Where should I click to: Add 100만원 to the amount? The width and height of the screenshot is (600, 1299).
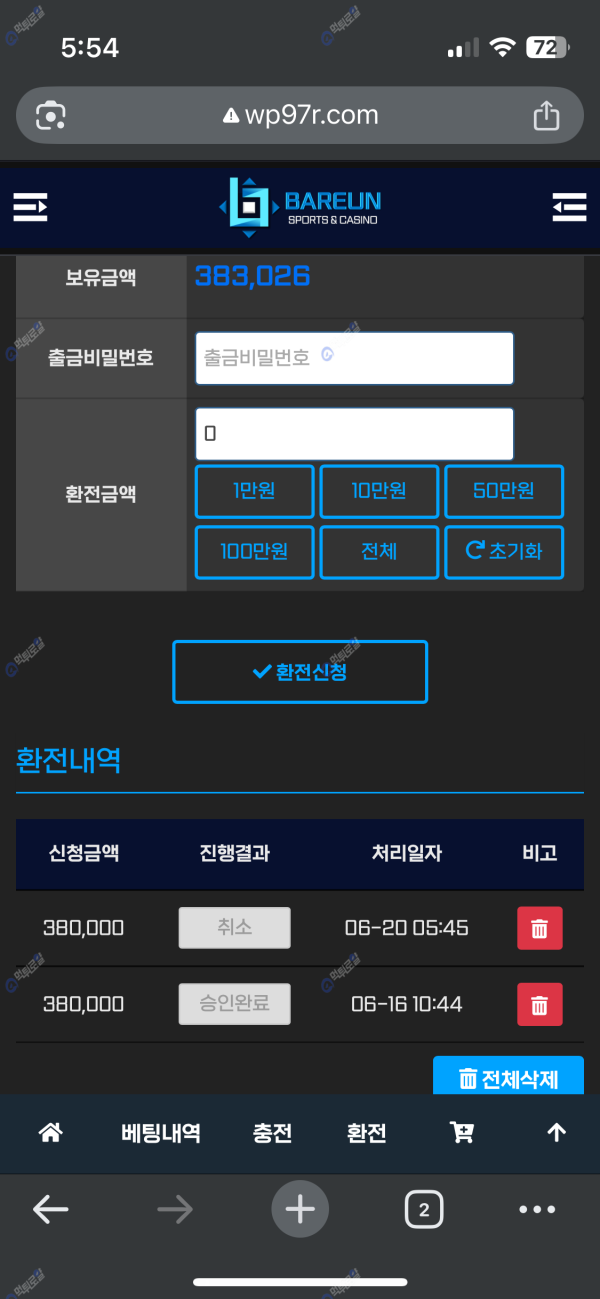[254, 552]
